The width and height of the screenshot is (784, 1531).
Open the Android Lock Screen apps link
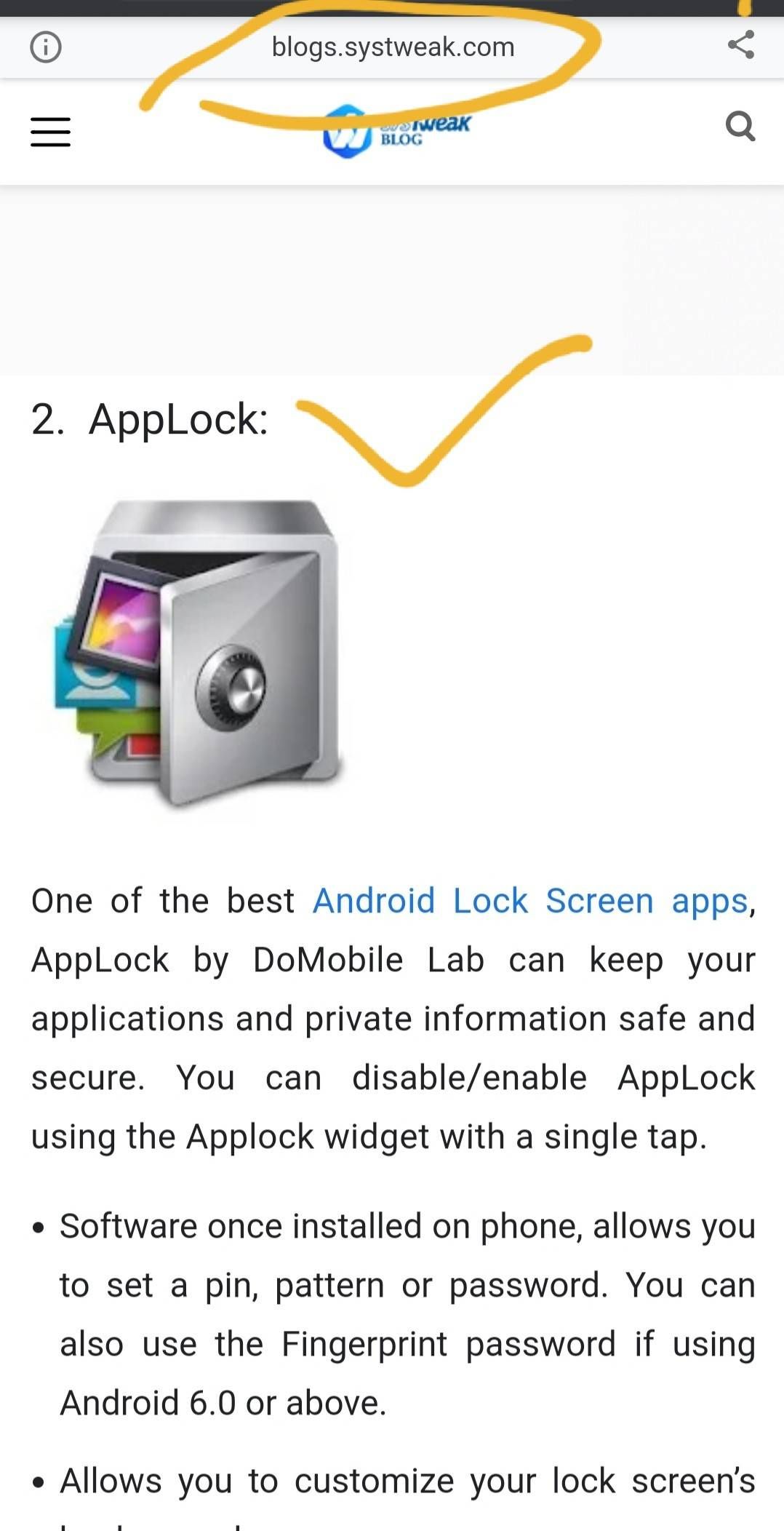click(x=530, y=901)
